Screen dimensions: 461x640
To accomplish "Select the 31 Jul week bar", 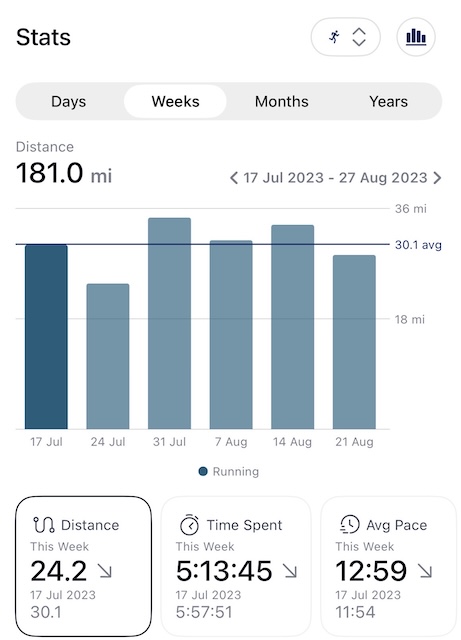I will [169, 324].
